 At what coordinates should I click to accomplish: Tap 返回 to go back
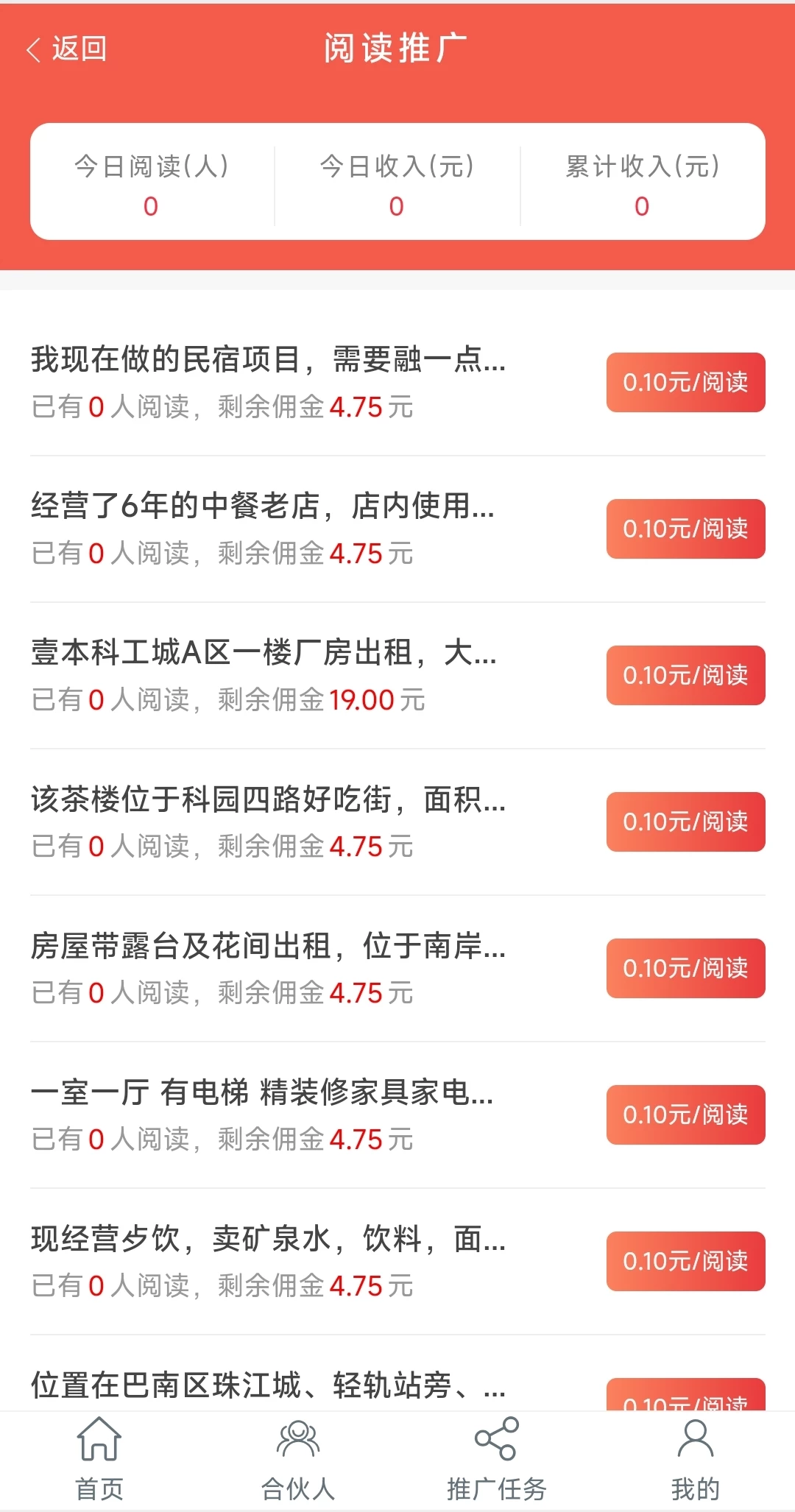[x=70, y=49]
